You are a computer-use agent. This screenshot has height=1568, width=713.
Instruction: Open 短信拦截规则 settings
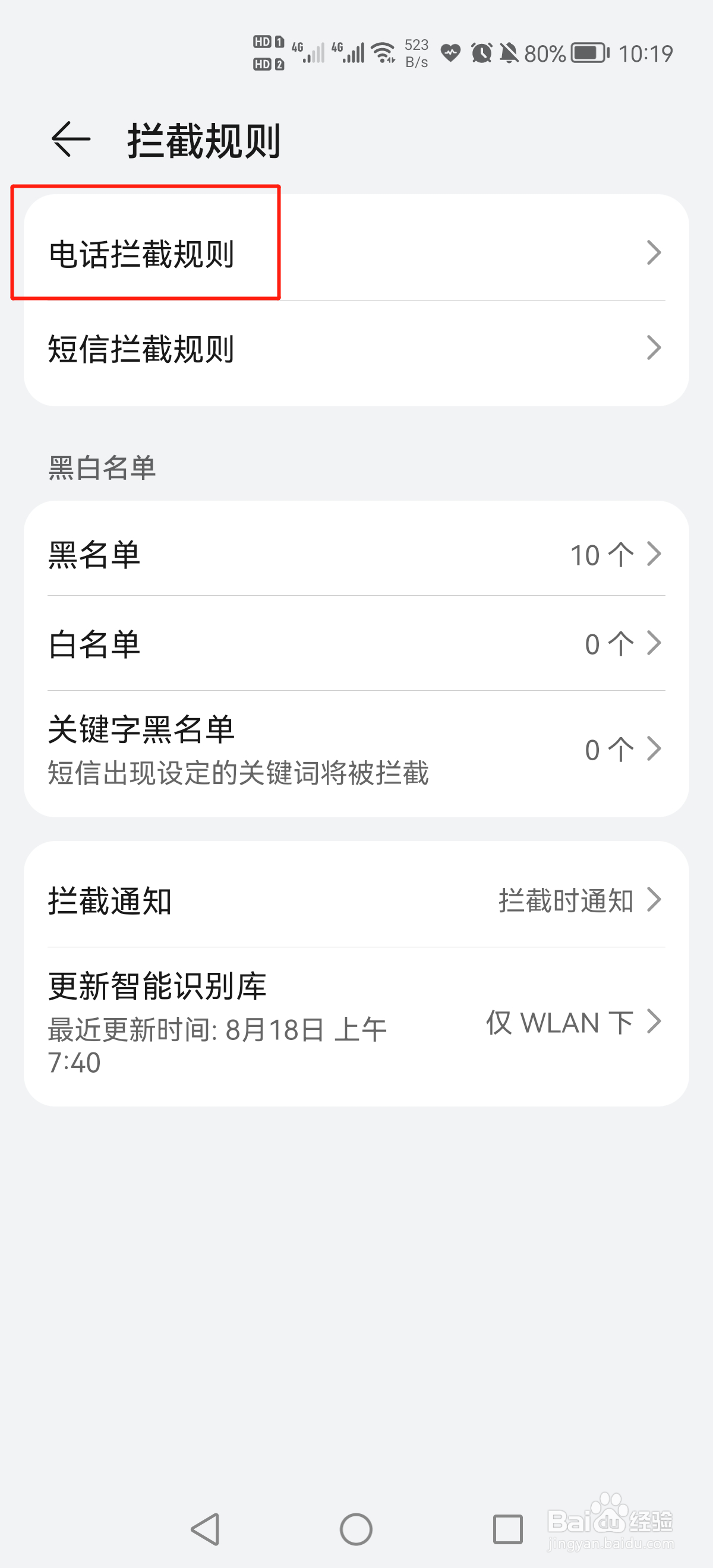click(355, 349)
